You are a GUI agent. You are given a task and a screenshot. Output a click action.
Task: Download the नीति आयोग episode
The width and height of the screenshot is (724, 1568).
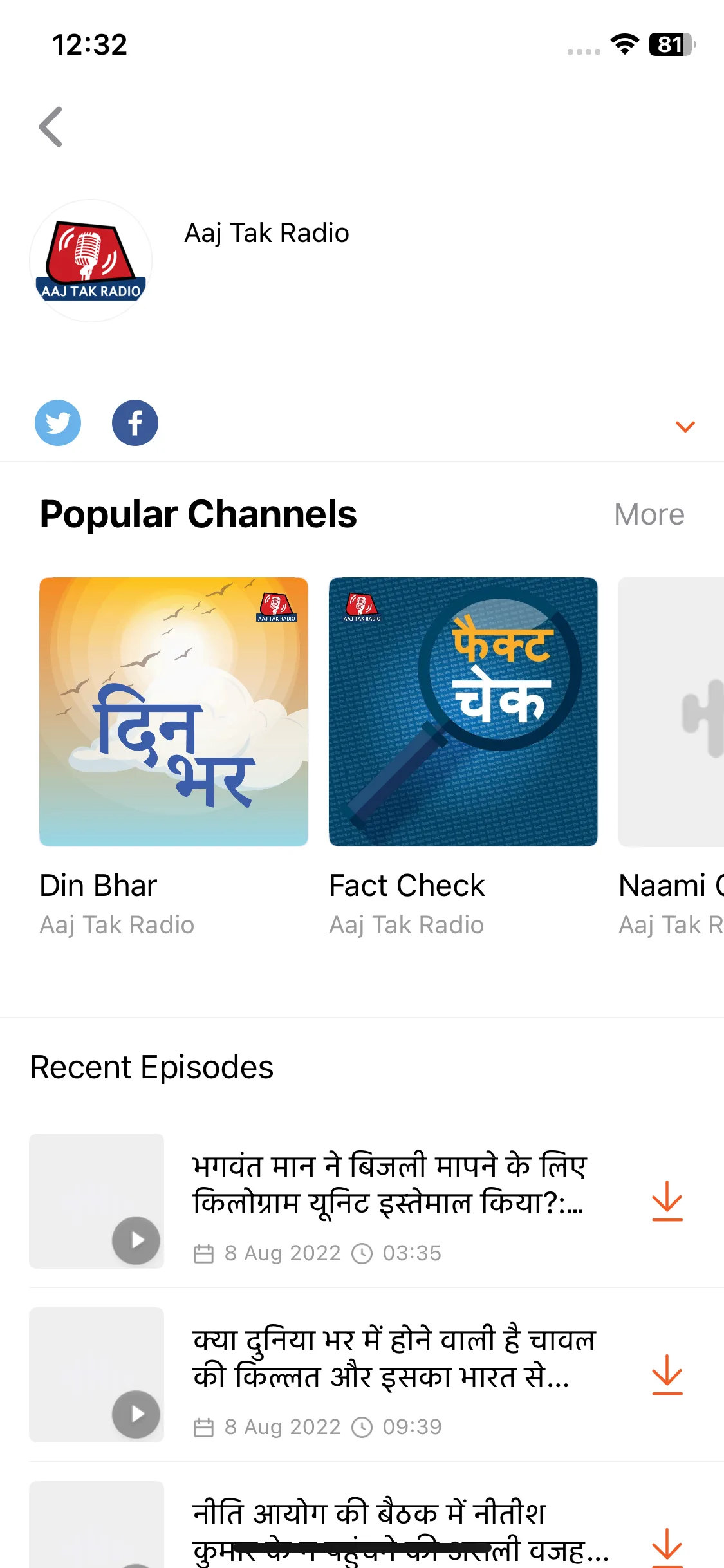click(667, 1546)
